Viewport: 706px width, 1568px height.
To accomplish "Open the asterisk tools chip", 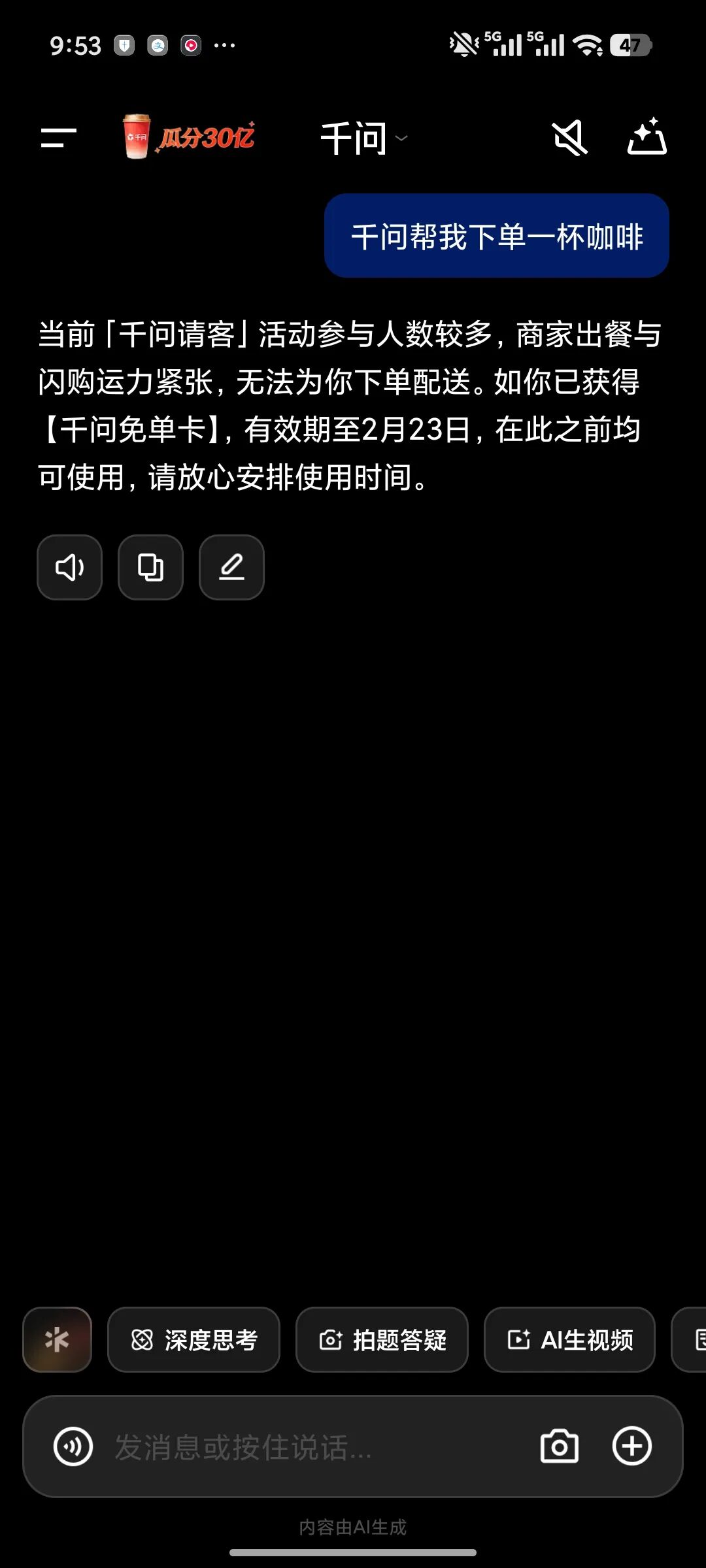I will click(58, 1339).
